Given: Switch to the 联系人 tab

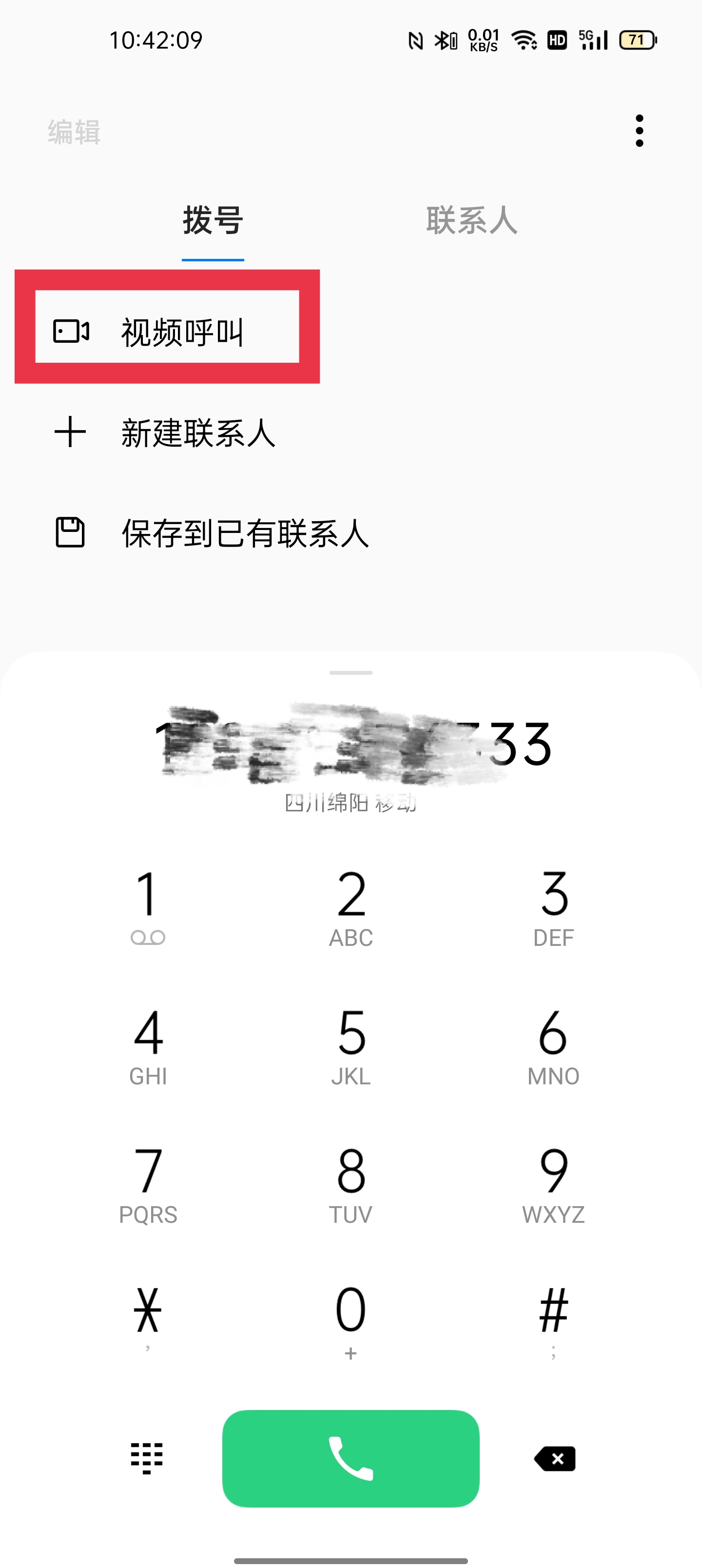Looking at the screenshot, I should pyautogui.click(x=472, y=221).
